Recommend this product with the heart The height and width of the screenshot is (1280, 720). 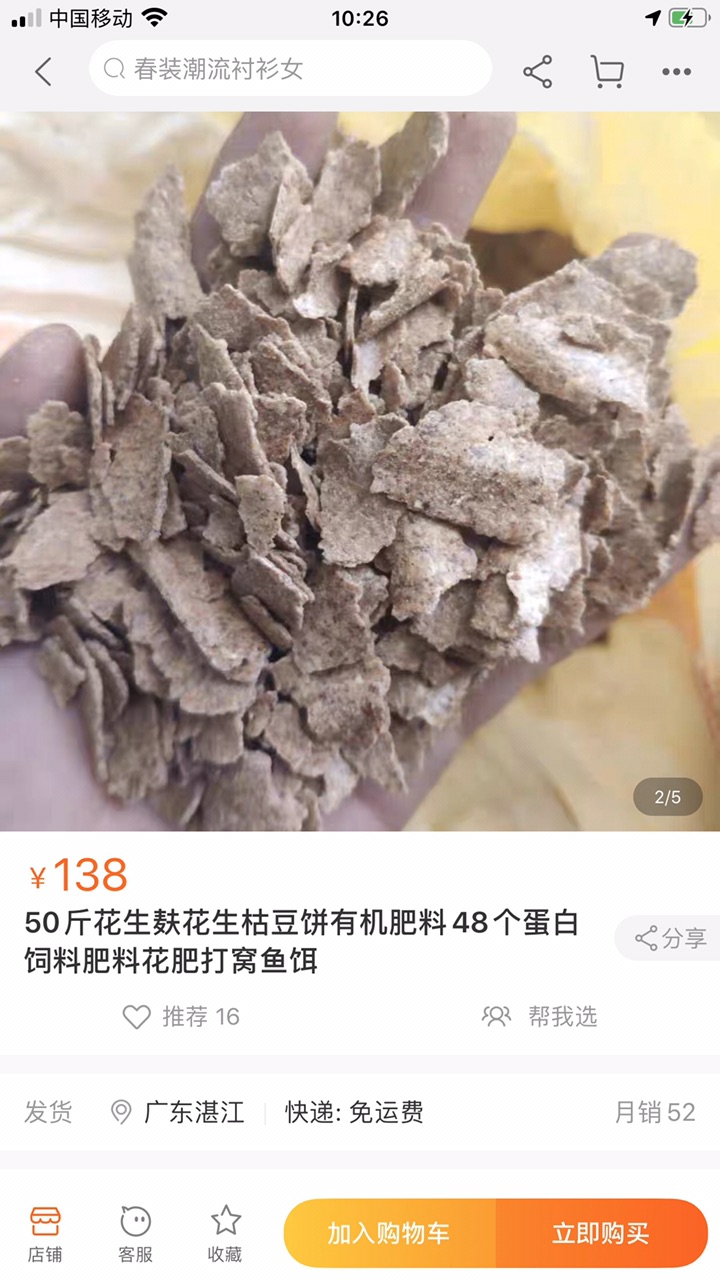(181, 1017)
